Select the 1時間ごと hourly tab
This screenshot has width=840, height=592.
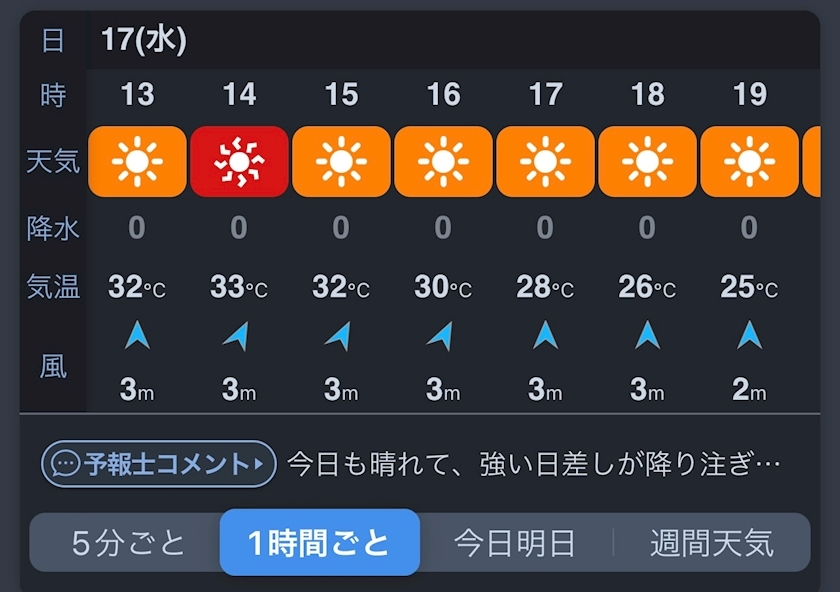319,543
